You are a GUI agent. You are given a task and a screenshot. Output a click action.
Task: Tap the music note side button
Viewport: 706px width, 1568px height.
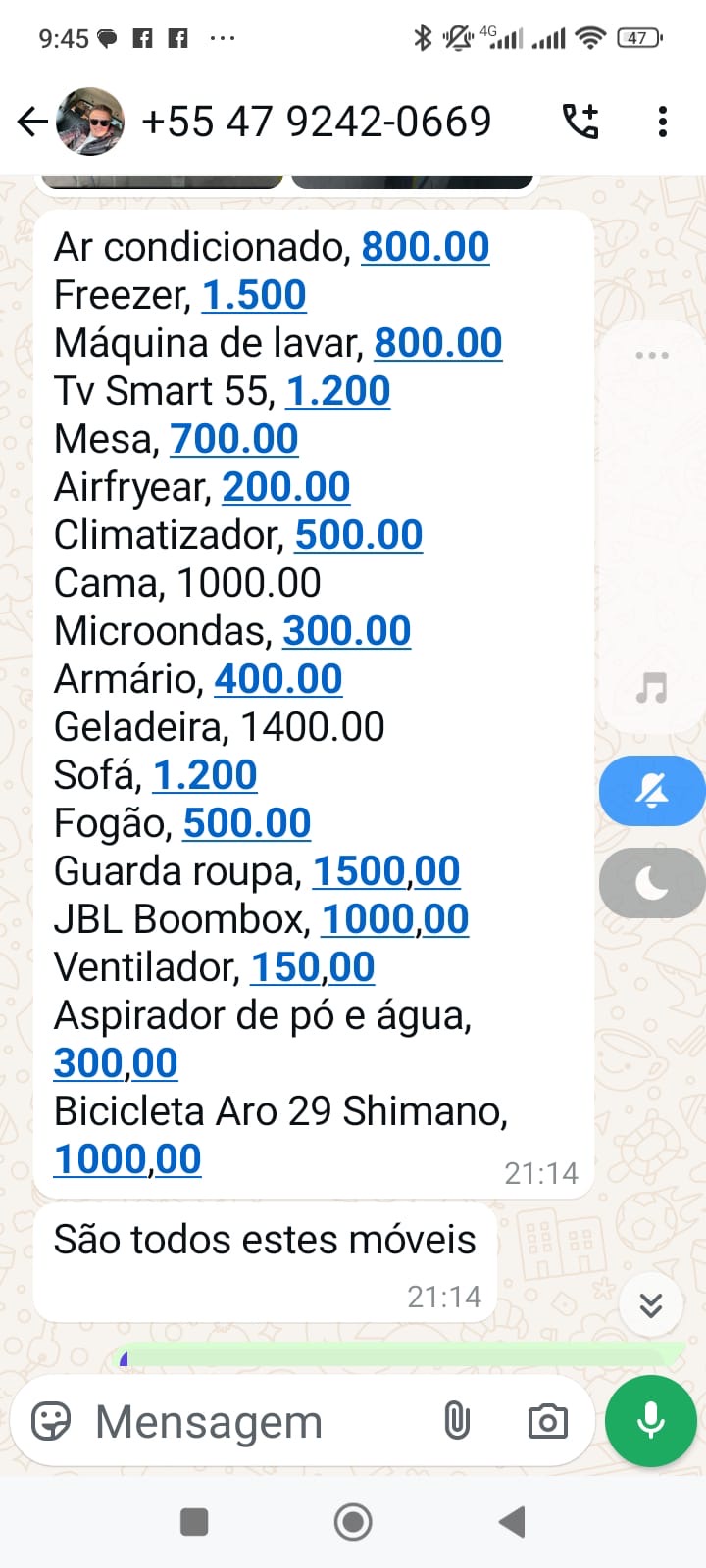(x=651, y=689)
